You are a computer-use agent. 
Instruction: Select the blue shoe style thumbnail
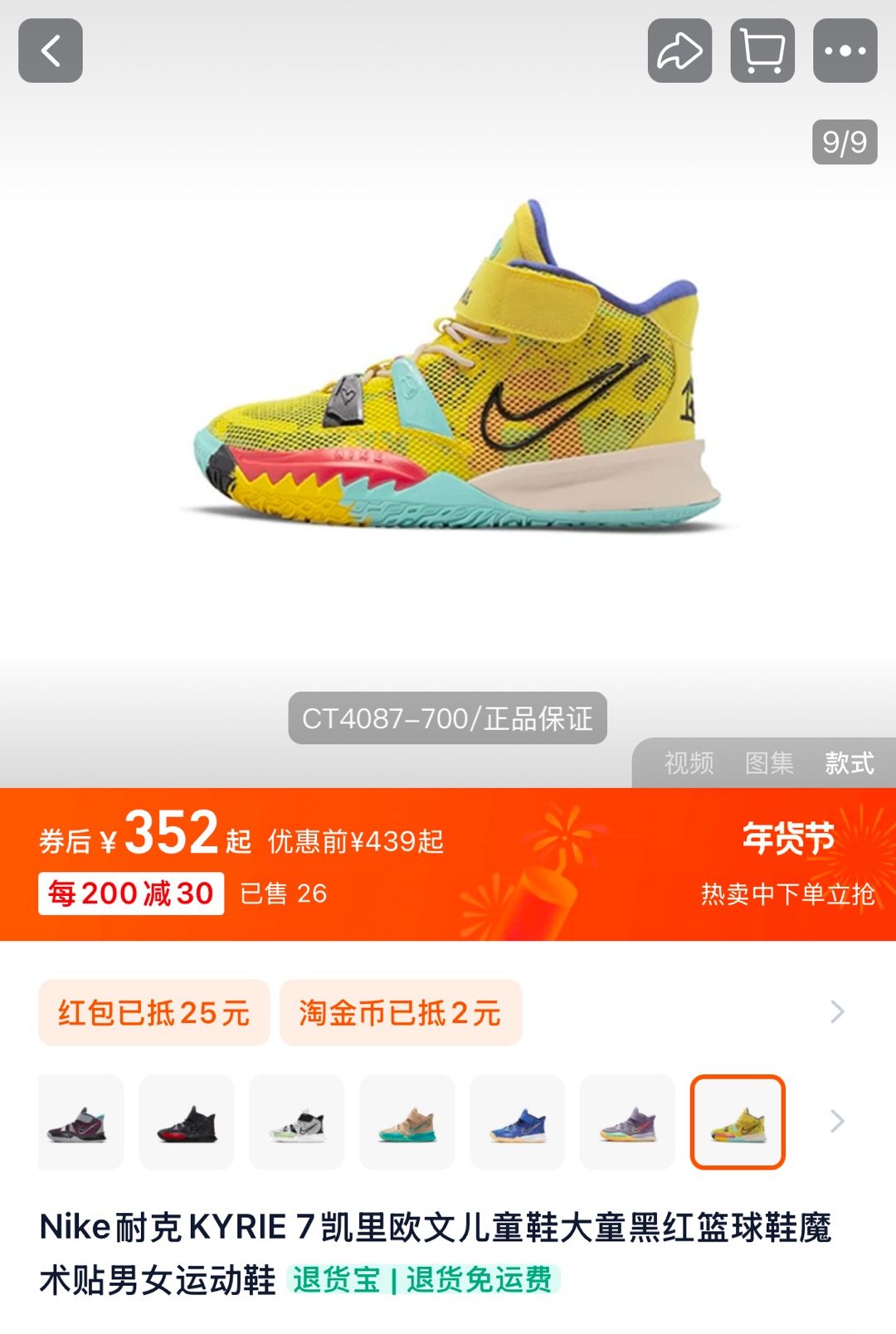pyautogui.click(x=517, y=1122)
